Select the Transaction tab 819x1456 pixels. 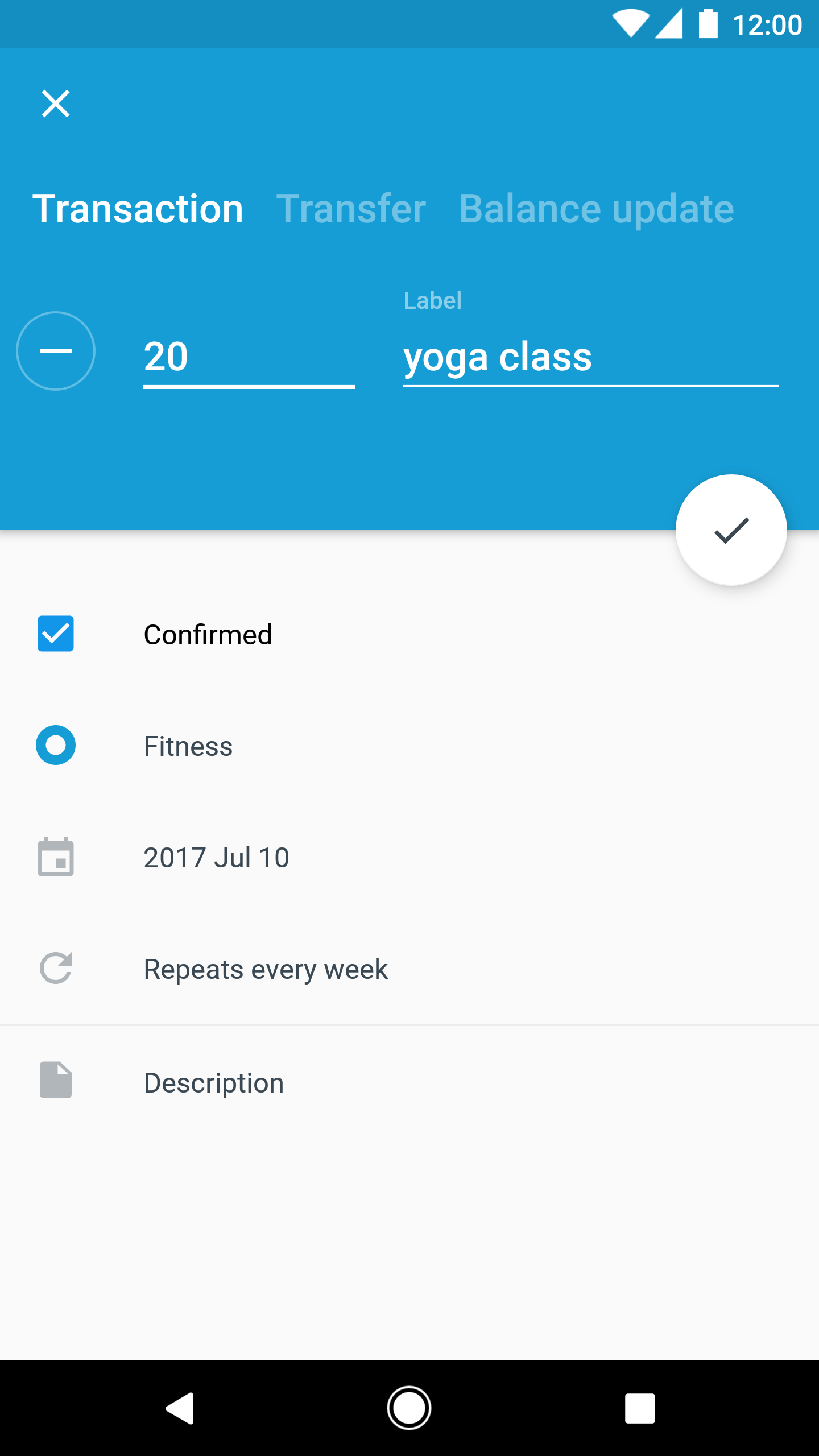point(138,209)
